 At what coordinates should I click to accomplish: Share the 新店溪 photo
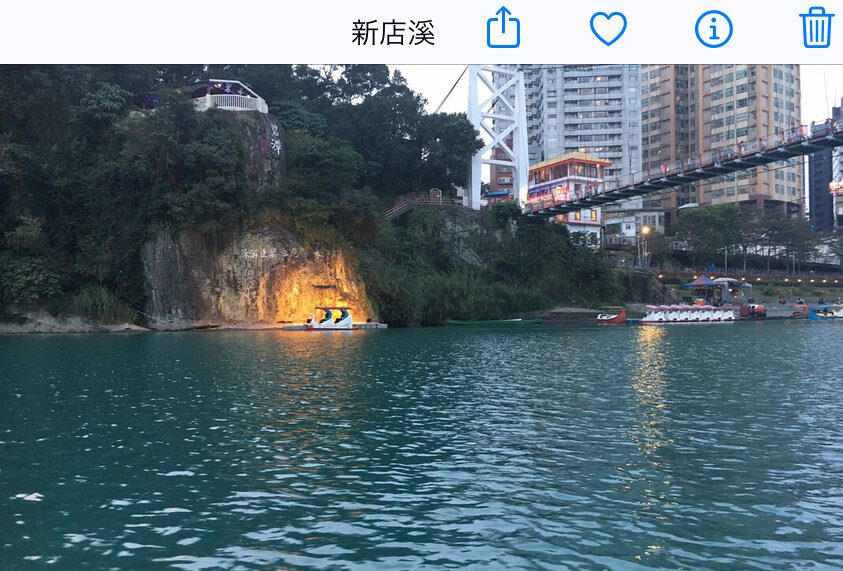pos(503,28)
